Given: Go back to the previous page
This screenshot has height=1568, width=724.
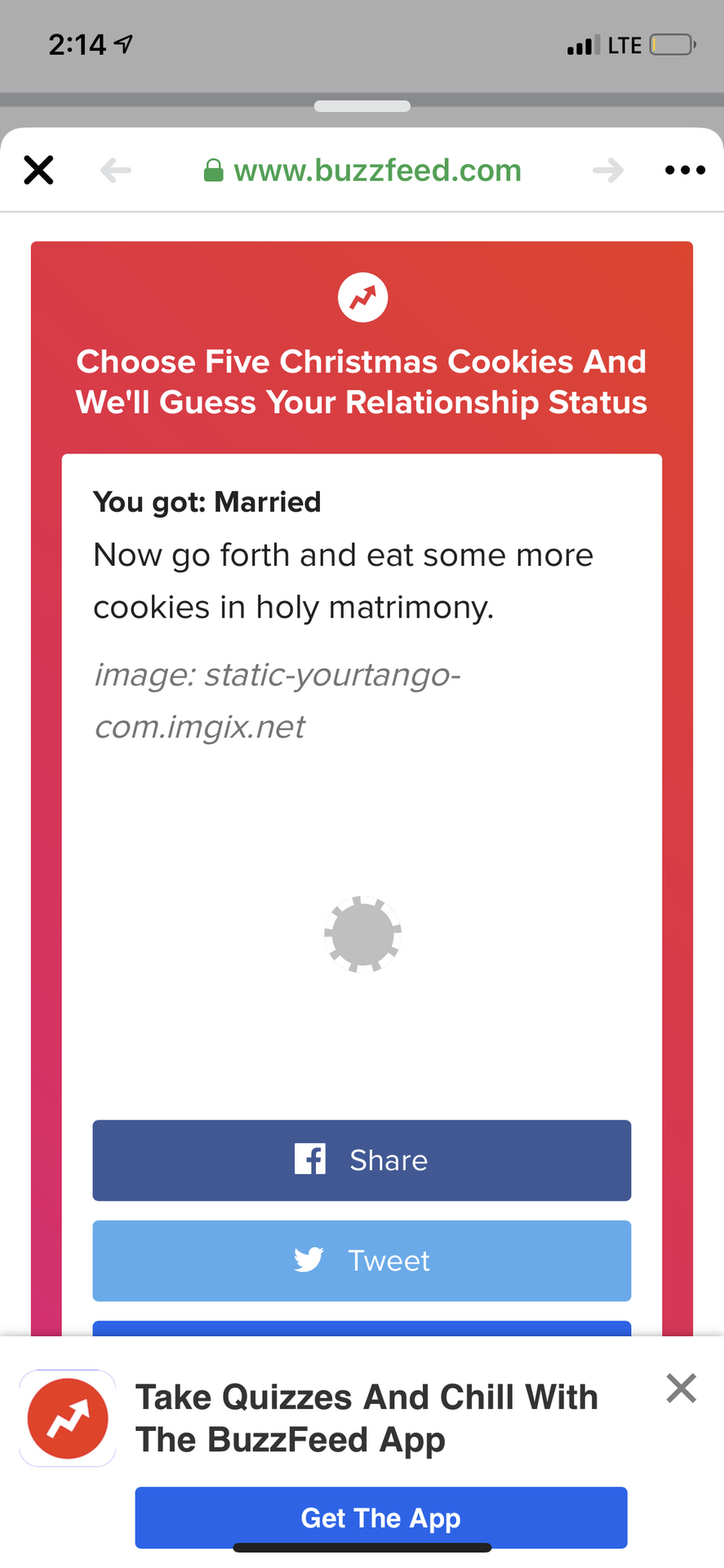Looking at the screenshot, I should 116,171.
